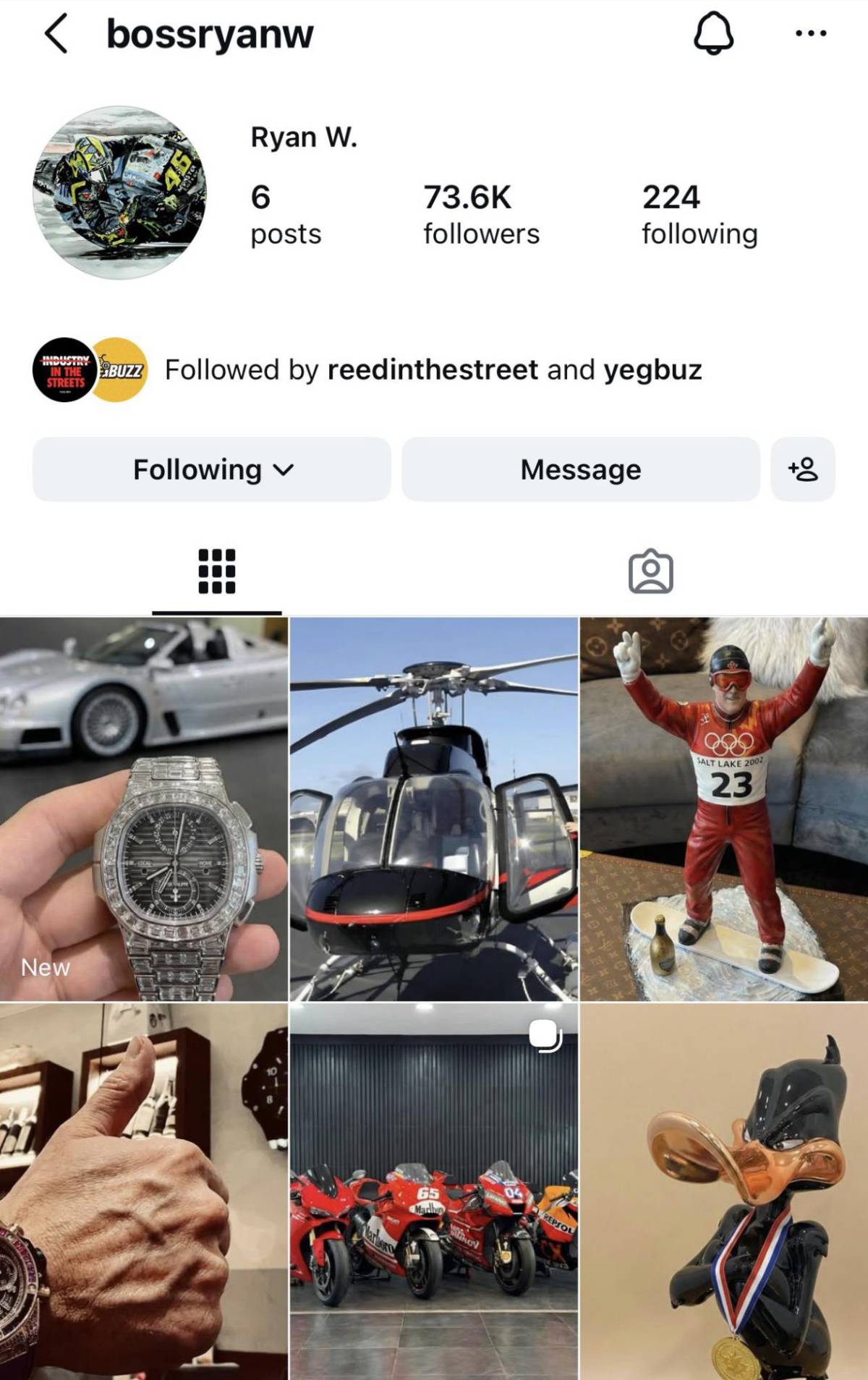Open the three-dot overflow menu
Viewport: 868px width, 1380px height.
[810, 33]
